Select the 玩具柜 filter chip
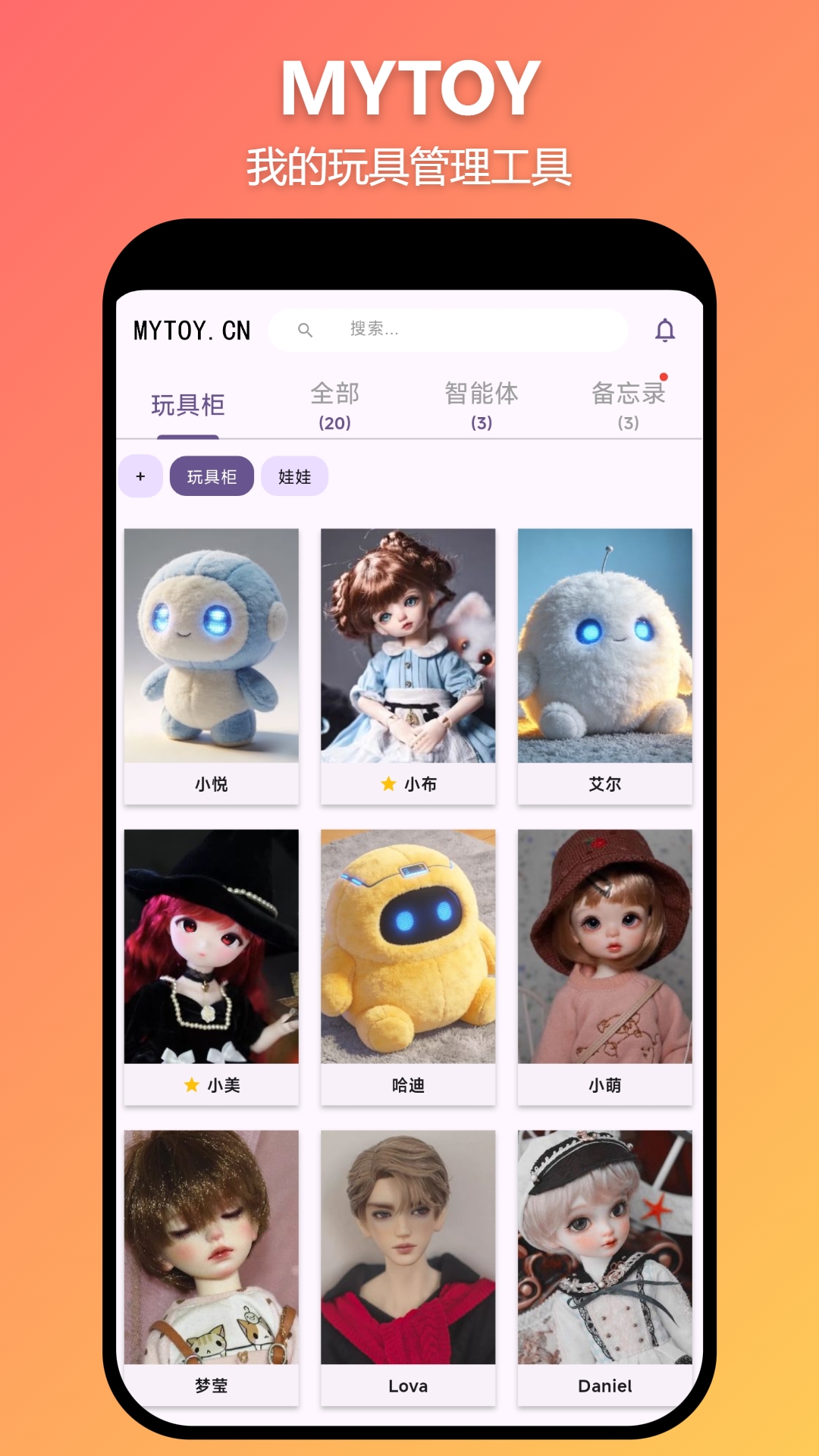This screenshot has height=1456, width=819. click(x=213, y=476)
